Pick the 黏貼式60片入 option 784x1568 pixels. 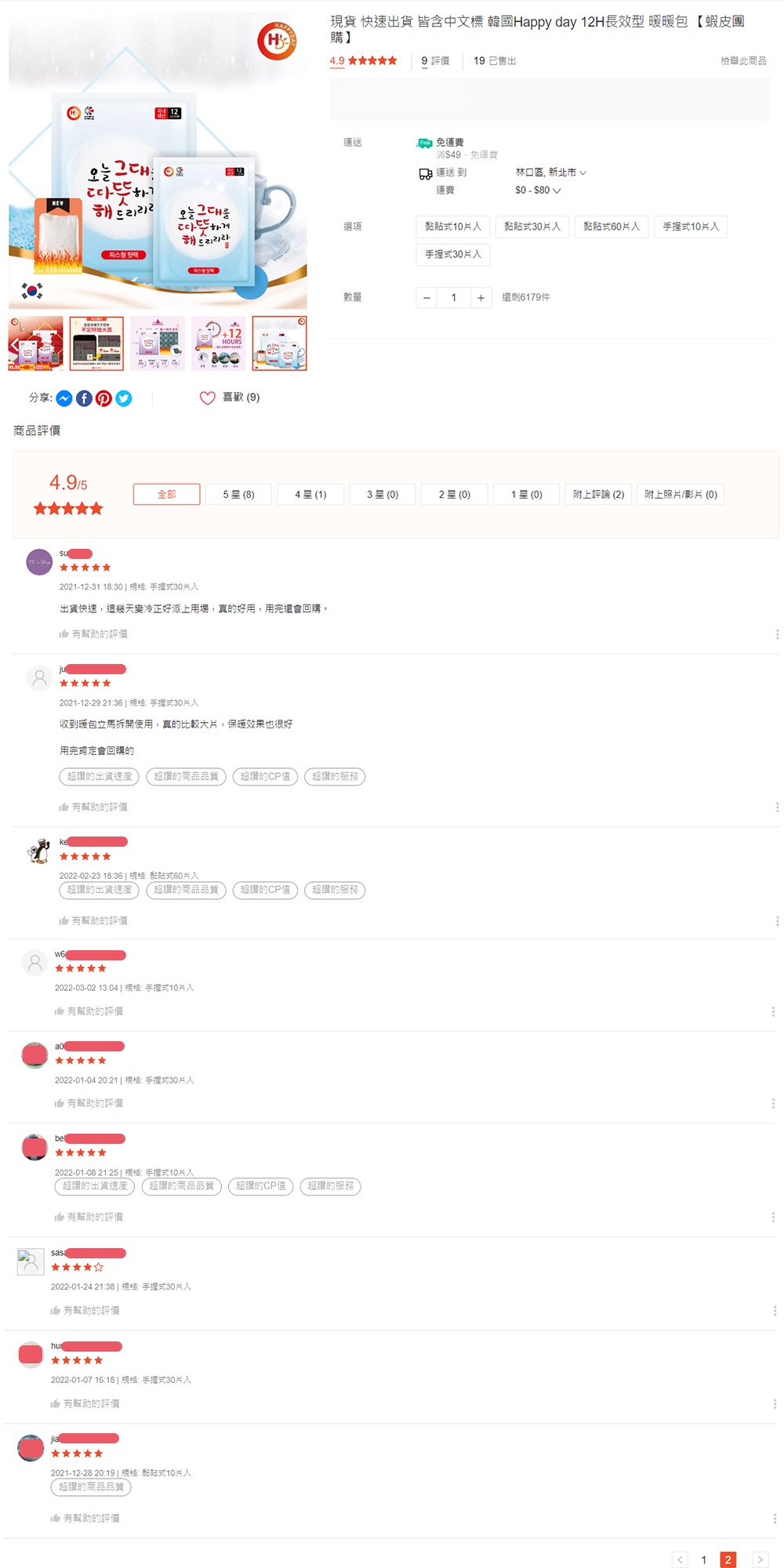tap(612, 227)
